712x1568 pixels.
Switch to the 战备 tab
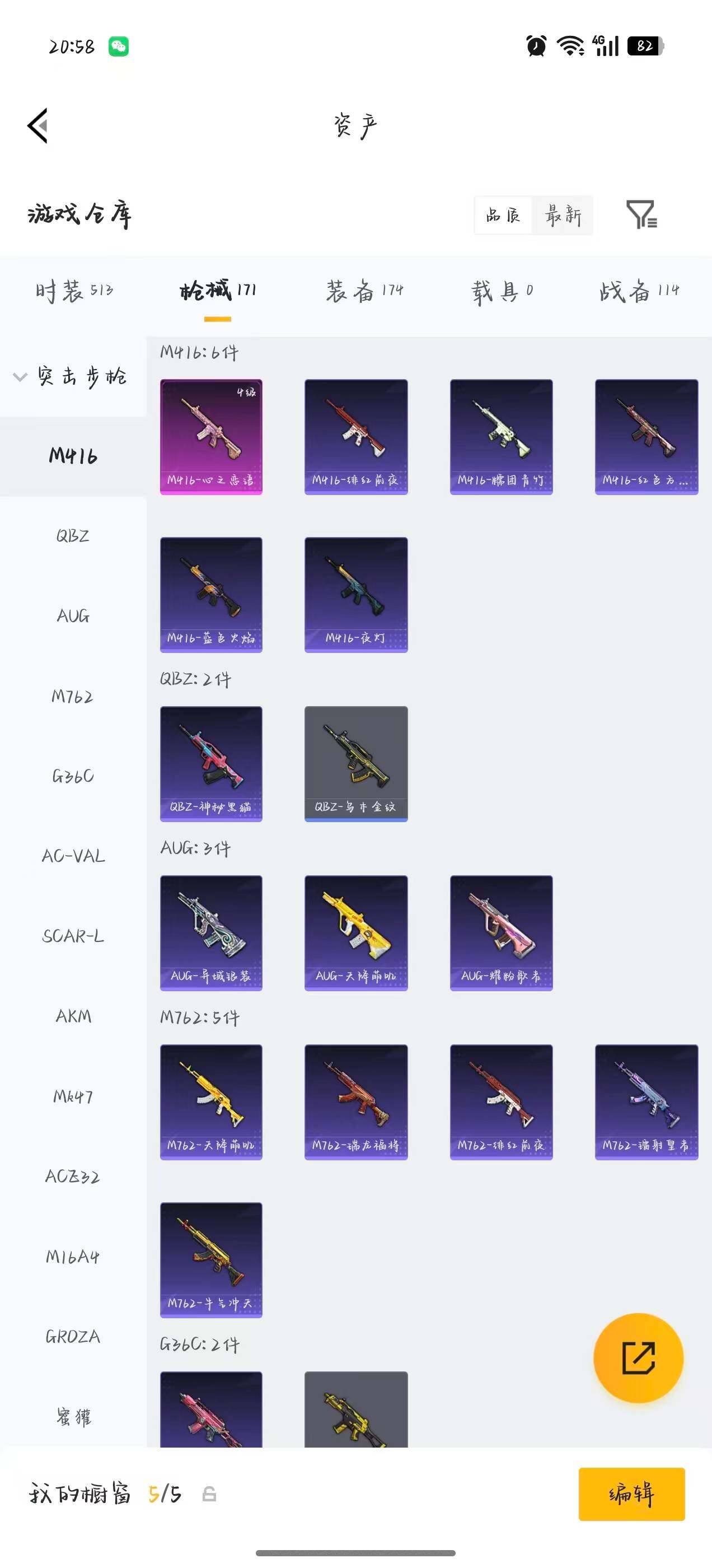(639, 290)
